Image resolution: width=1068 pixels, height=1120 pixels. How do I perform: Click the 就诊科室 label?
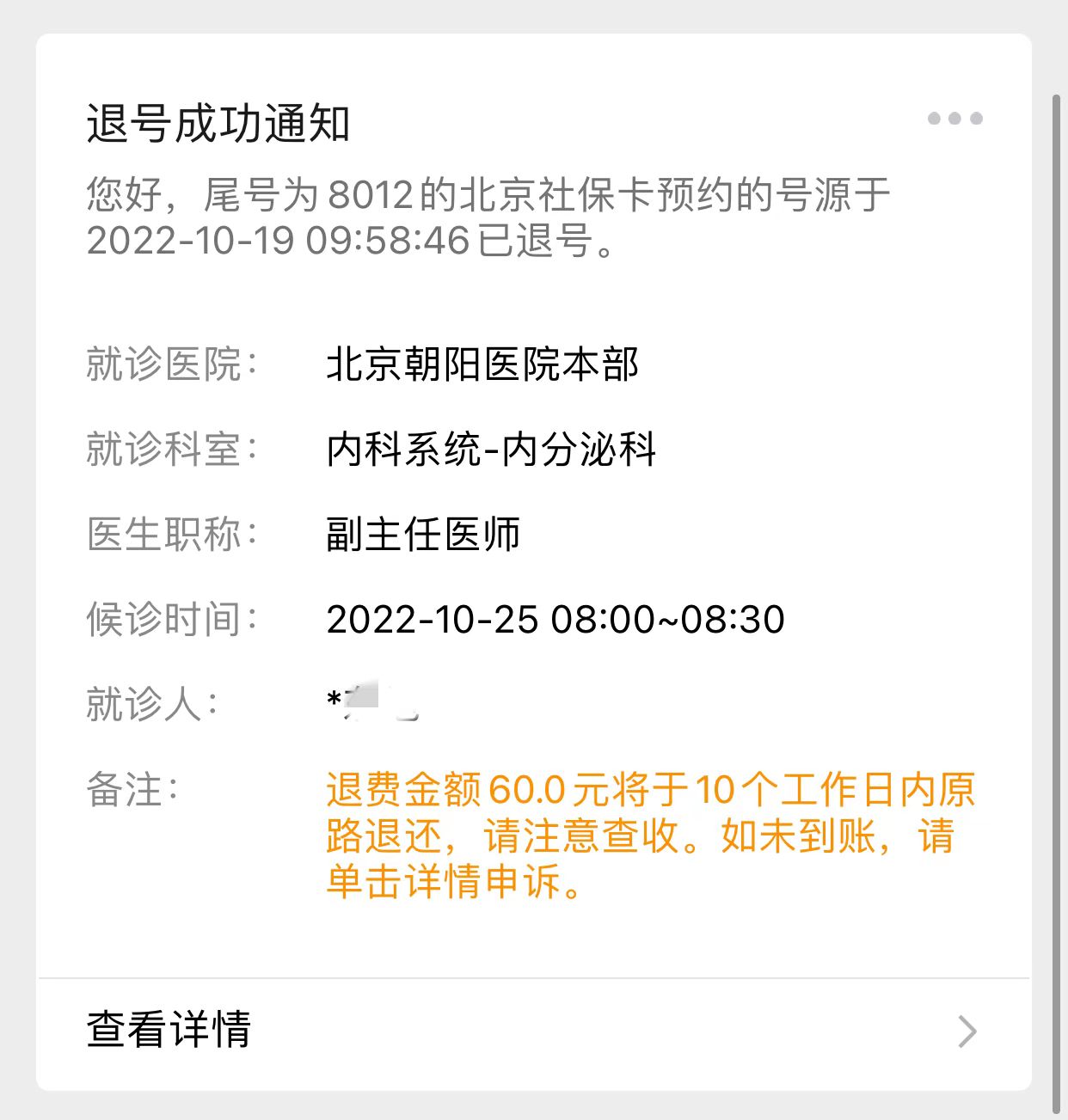point(169,449)
